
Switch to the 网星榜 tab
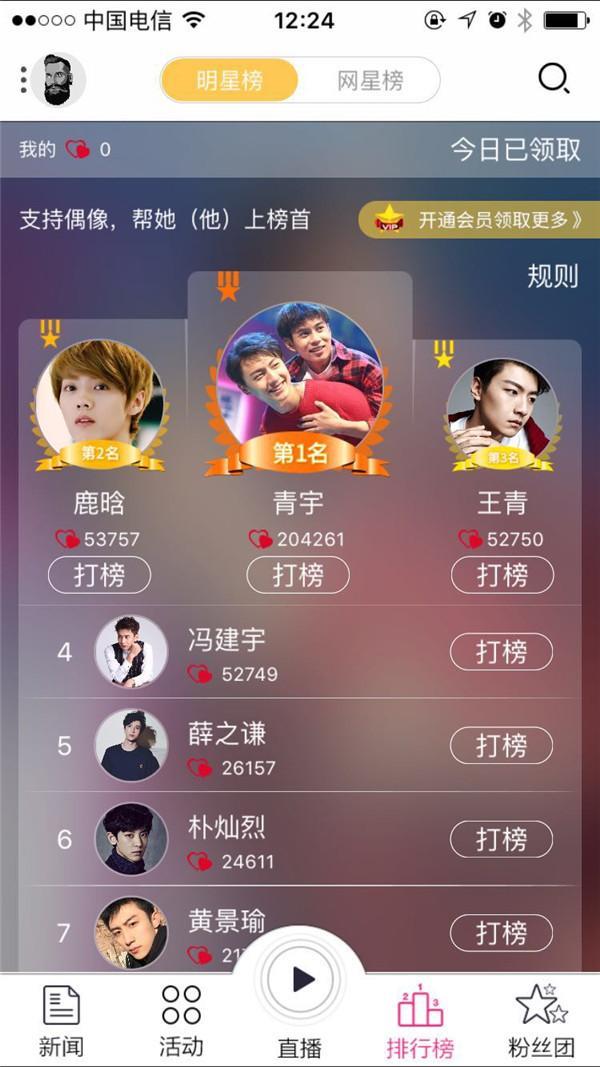(370, 80)
